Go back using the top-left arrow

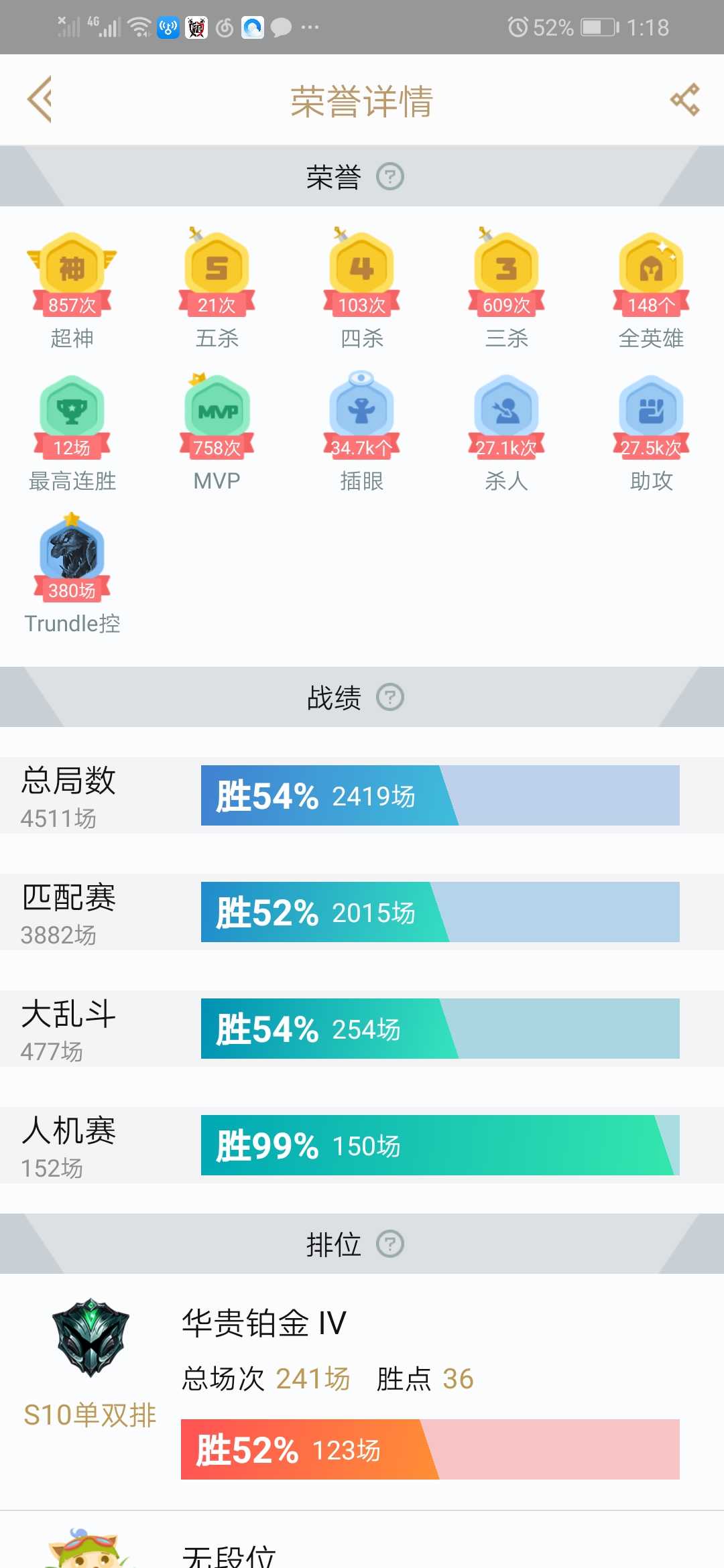pos(40,99)
